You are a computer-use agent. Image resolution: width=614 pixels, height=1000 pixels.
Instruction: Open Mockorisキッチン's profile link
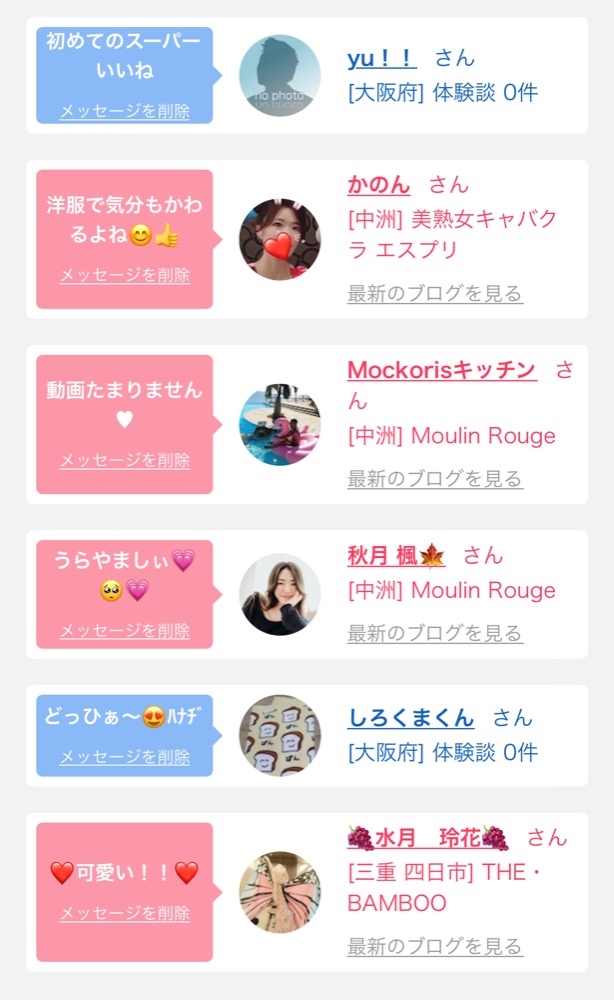click(442, 369)
